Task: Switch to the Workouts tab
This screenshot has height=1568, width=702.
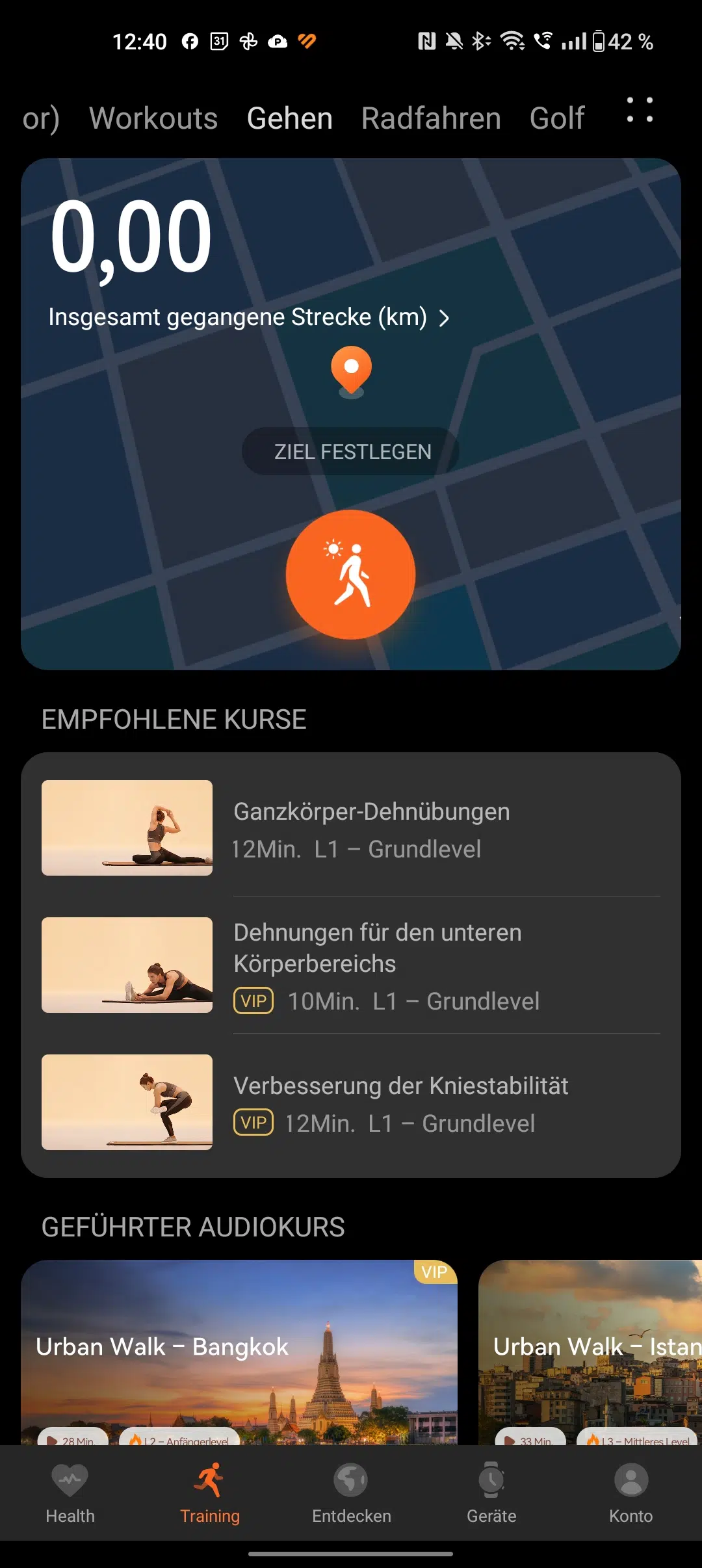Action: tap(153, 118)
